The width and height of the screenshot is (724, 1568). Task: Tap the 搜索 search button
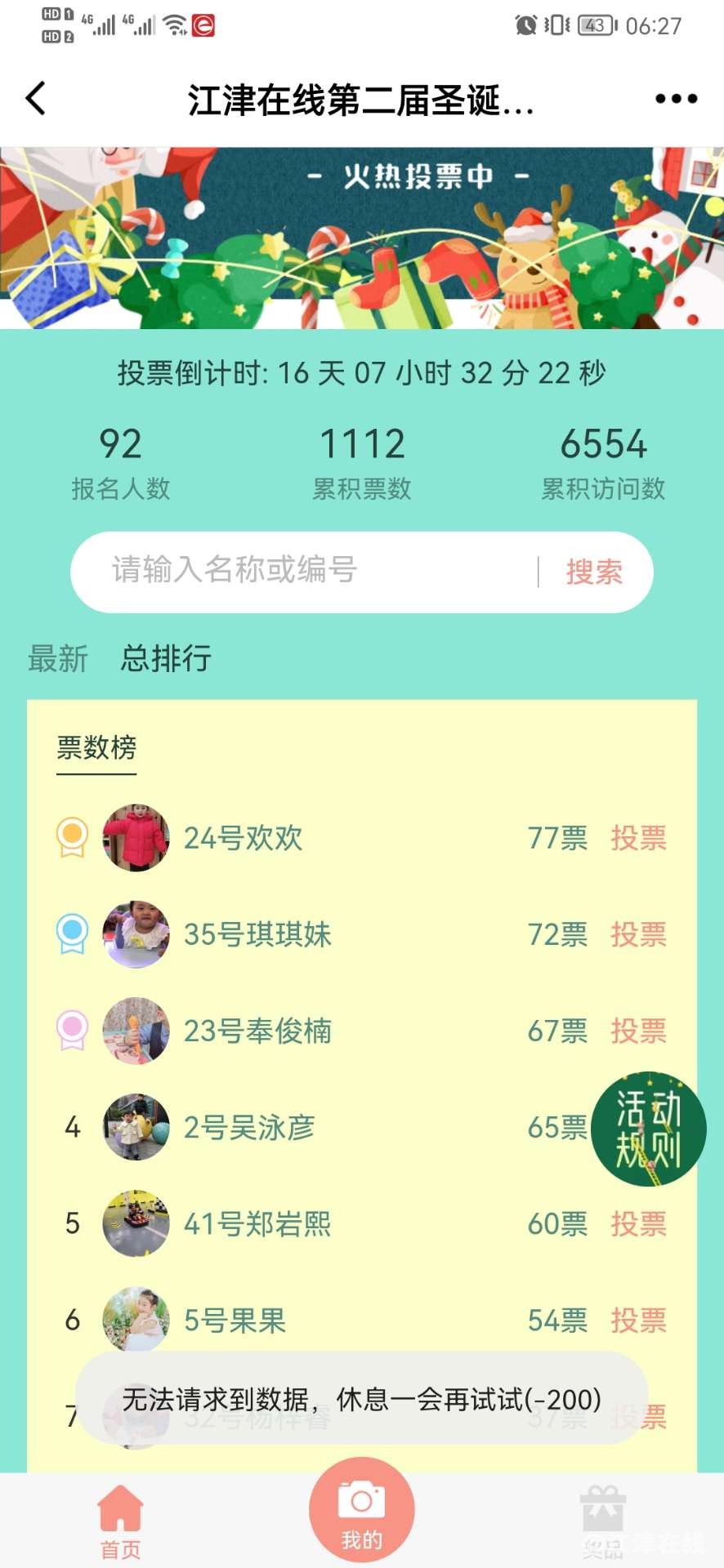tap(594, 572)
